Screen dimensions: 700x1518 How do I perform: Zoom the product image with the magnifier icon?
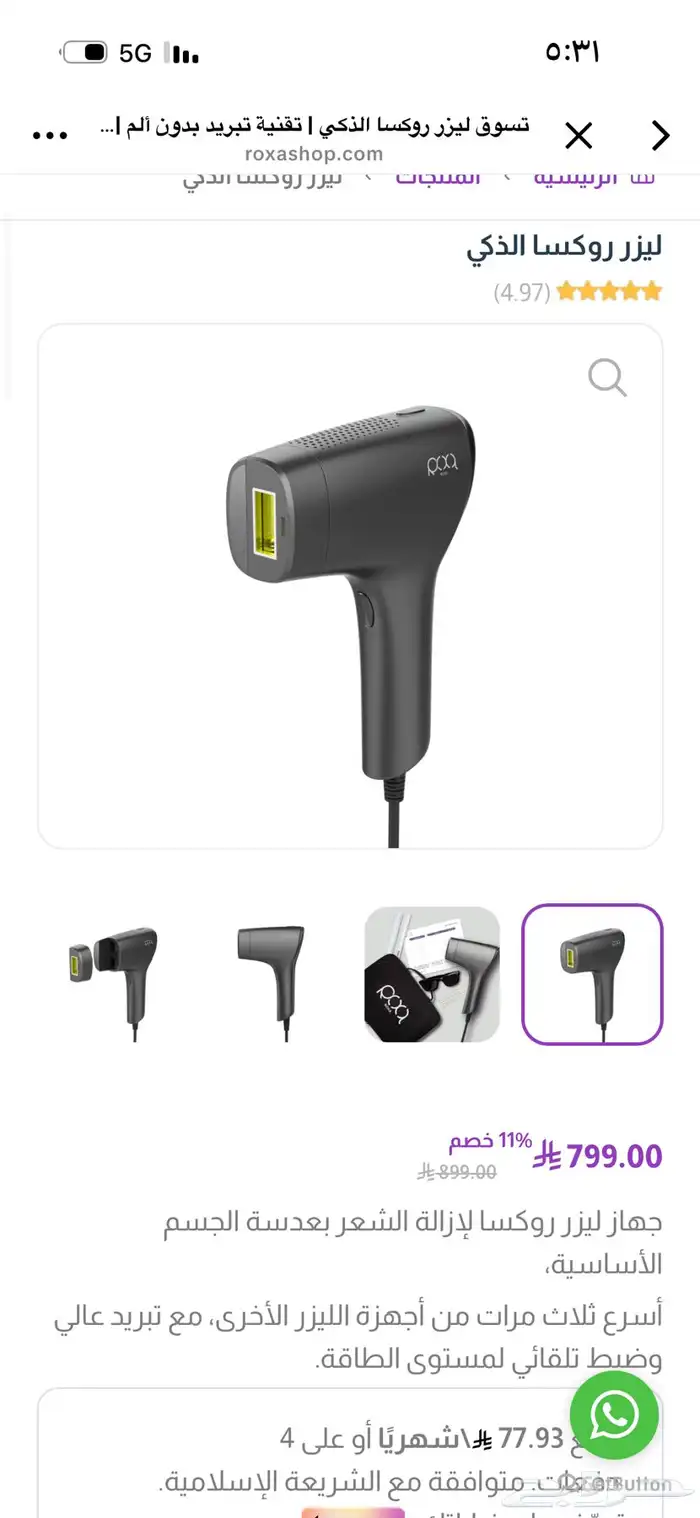click(607, 378)
